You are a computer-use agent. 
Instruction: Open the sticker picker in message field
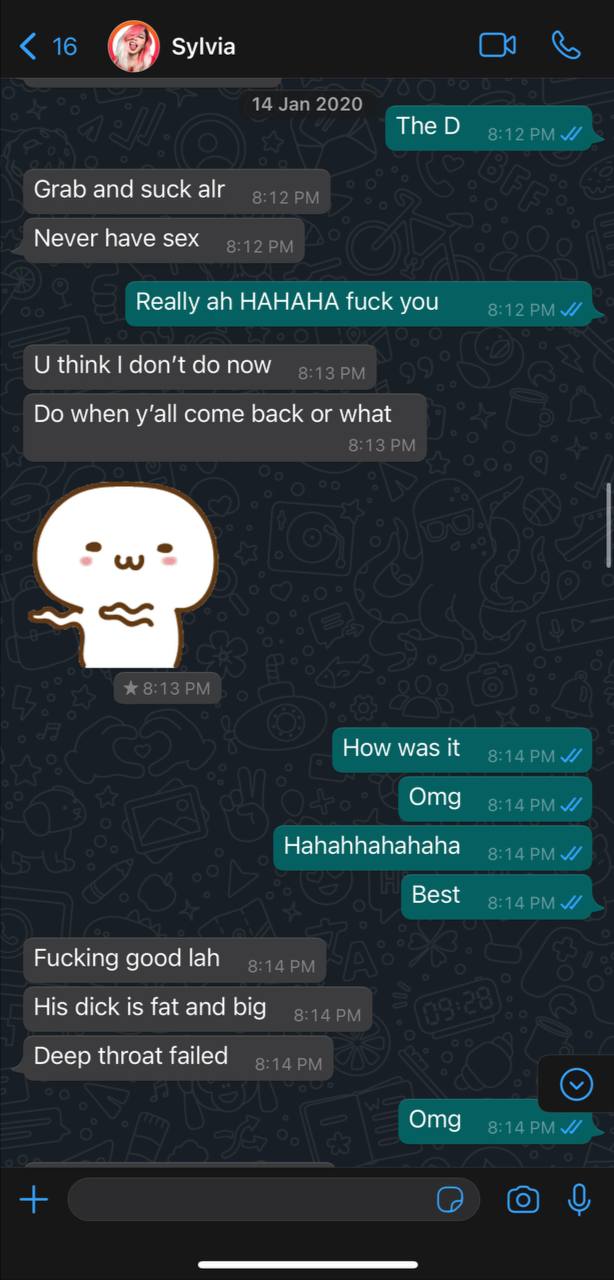pos(450,1199)
